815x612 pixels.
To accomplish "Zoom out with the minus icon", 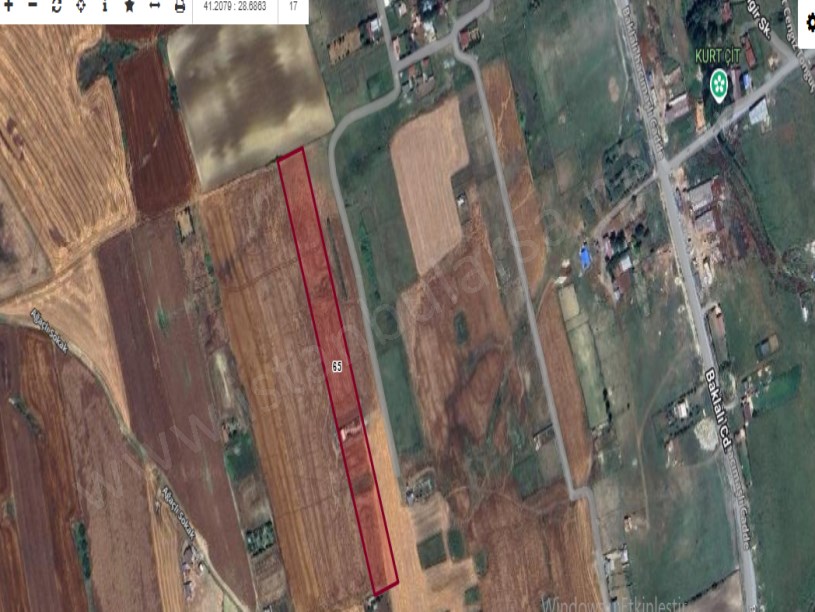I will pyautogui.click(x=32, y=5).
